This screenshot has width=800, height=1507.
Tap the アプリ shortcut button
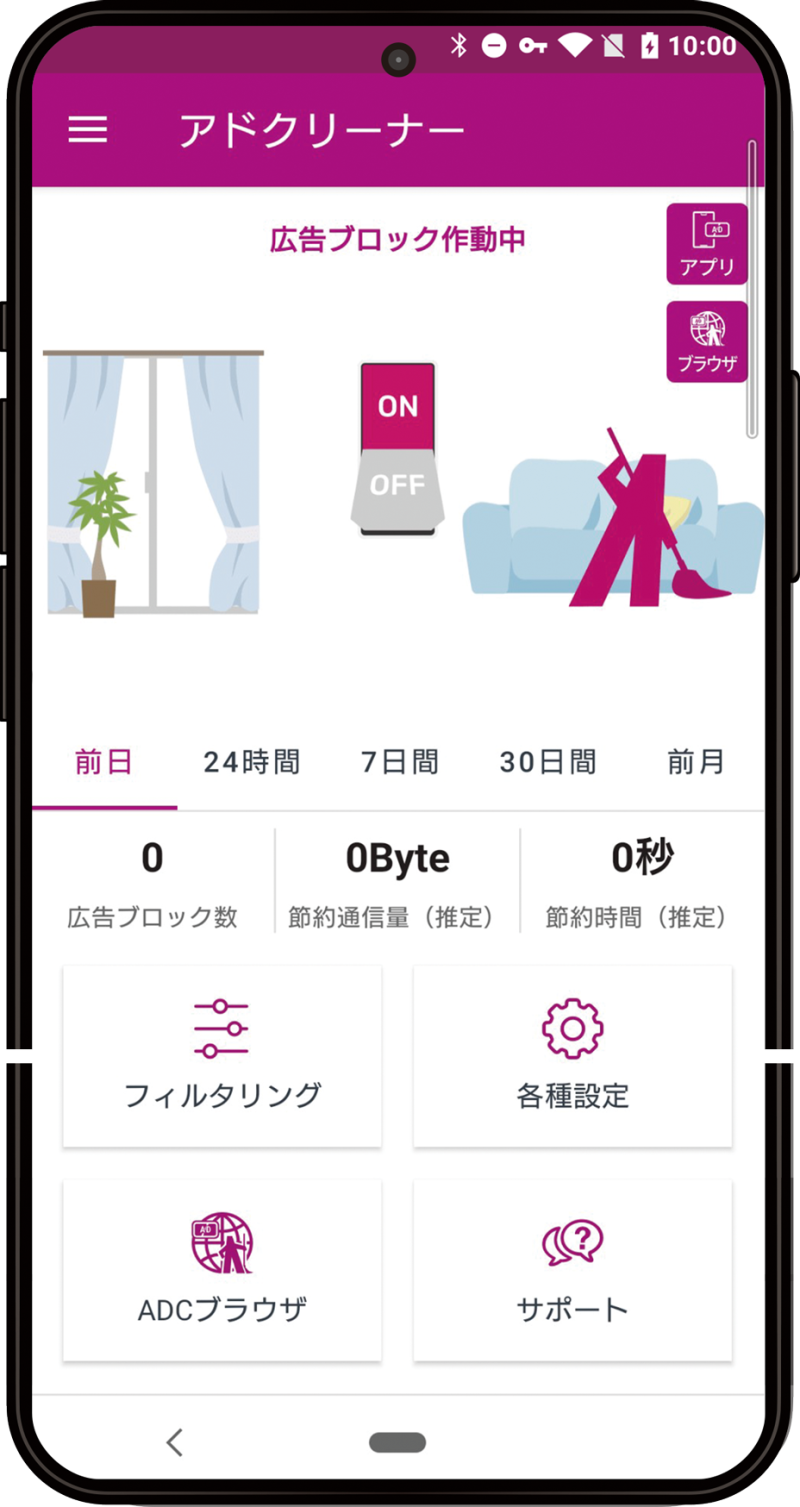[x=707, y=244]
